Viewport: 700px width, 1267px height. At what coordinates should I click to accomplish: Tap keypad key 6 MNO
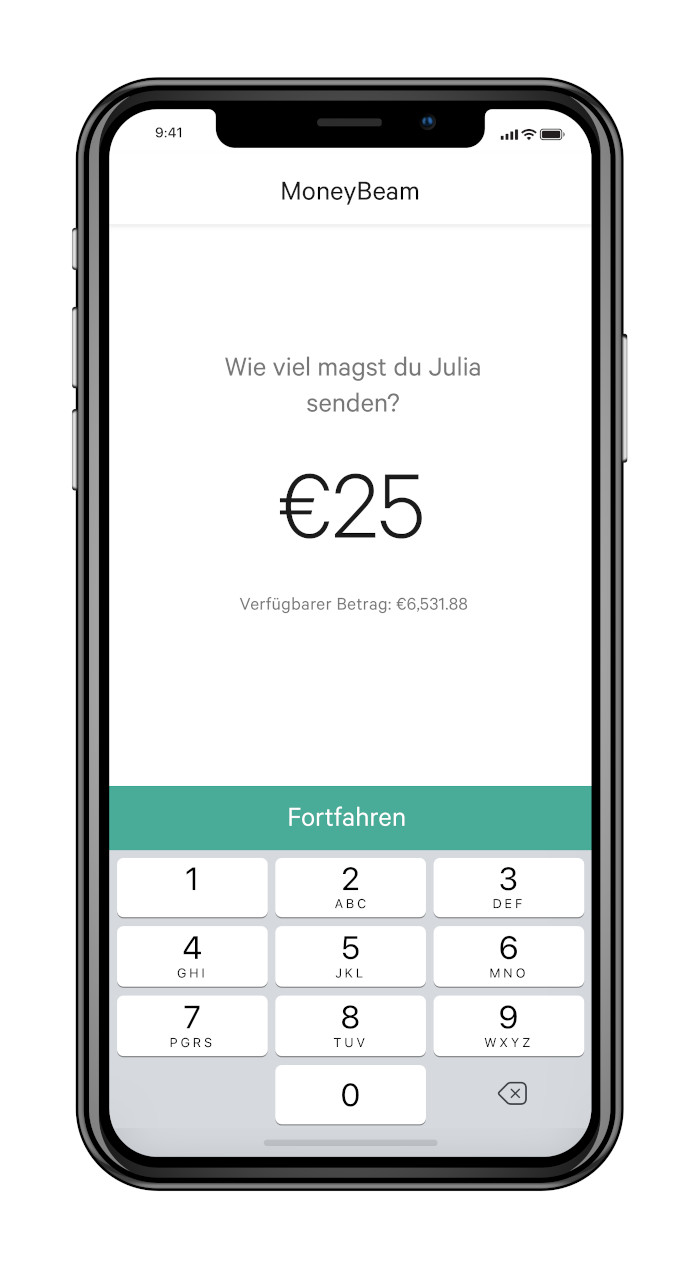[x=508, y=956]
